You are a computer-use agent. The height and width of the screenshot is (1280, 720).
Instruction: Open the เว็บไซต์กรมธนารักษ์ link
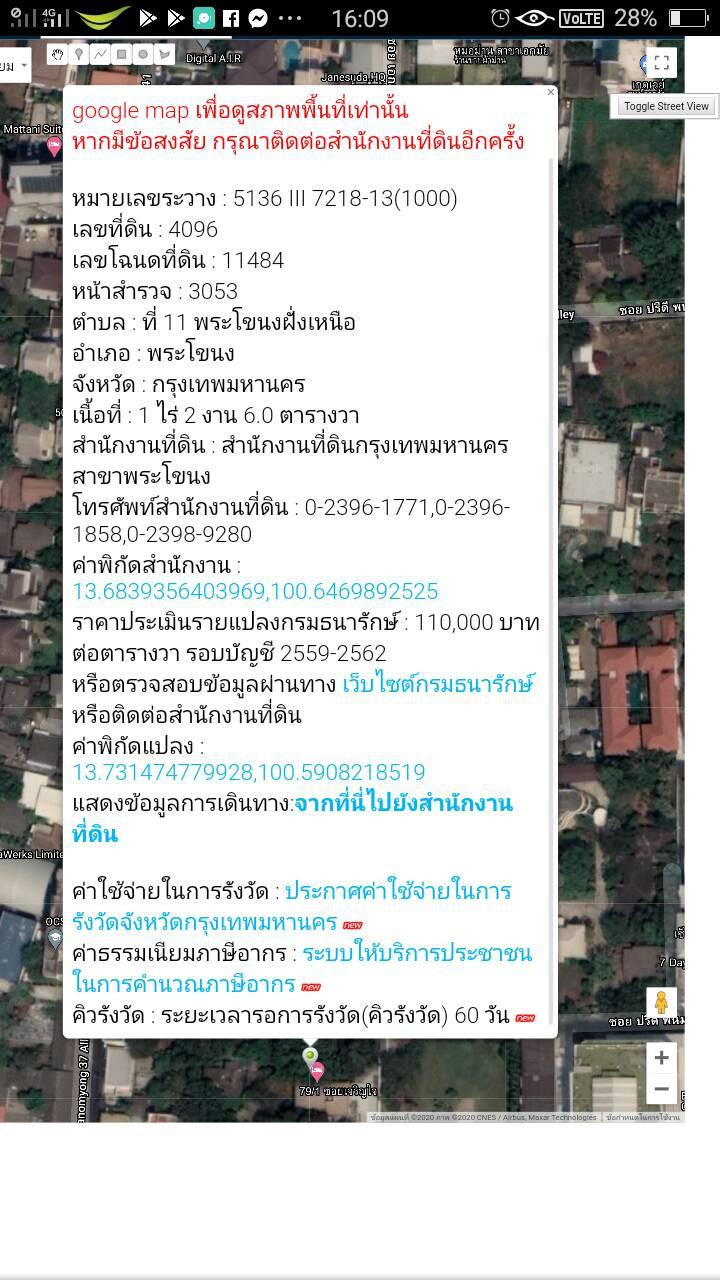pos(438,684)
